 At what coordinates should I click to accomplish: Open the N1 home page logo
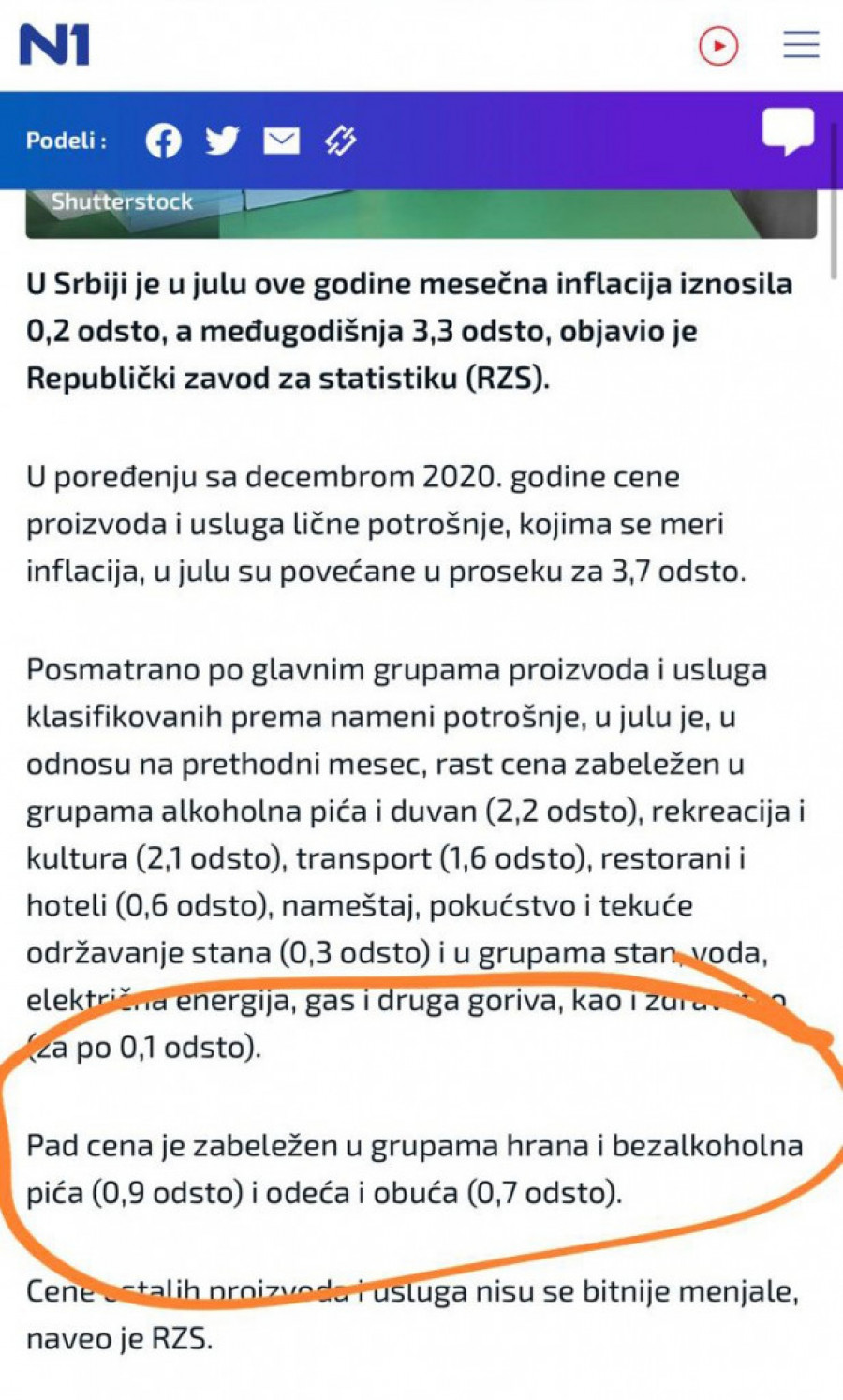point(54,45)
